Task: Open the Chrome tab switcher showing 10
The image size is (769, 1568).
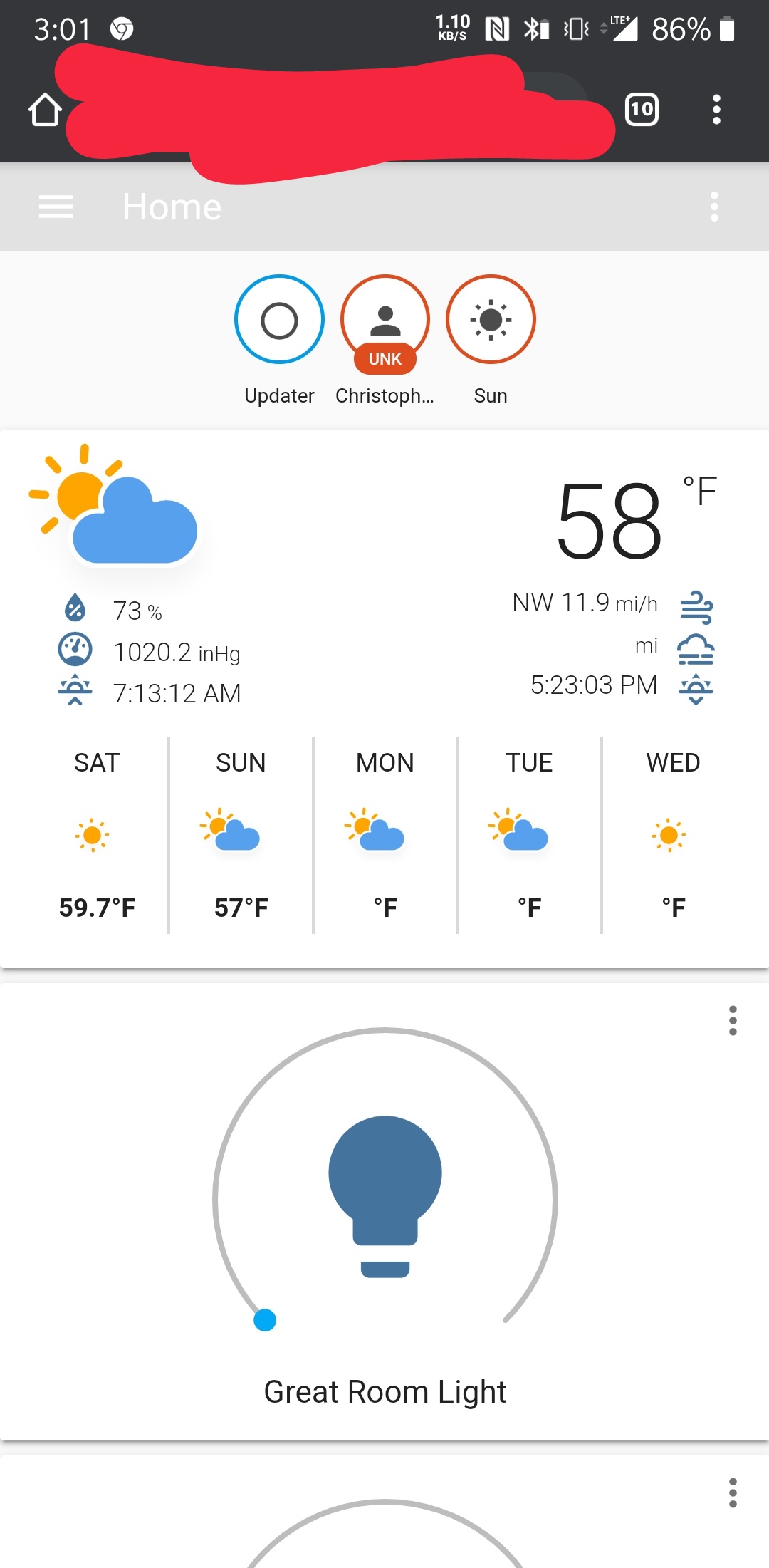Action: 640,110
